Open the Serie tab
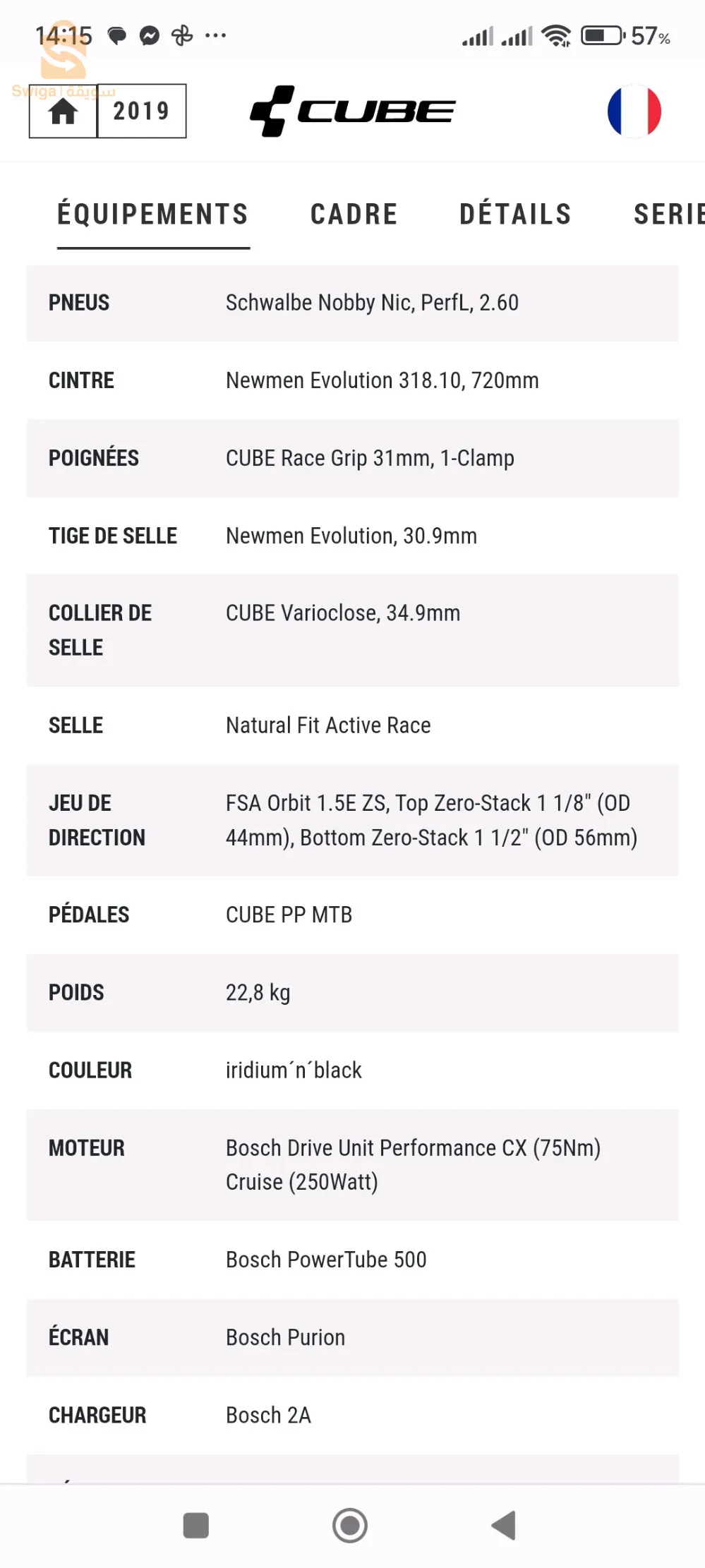Screen dimensions: 705x1568 (668, 215)
